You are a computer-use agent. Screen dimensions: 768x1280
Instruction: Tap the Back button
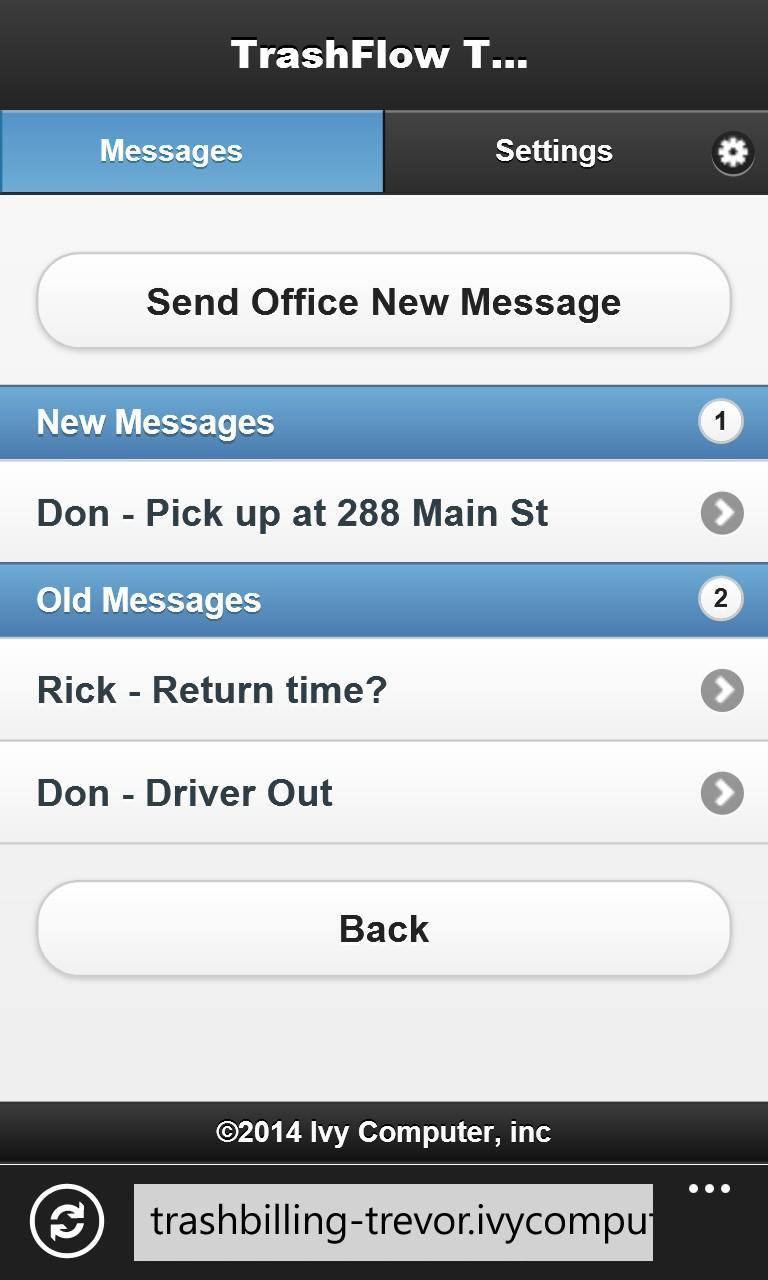384,929
